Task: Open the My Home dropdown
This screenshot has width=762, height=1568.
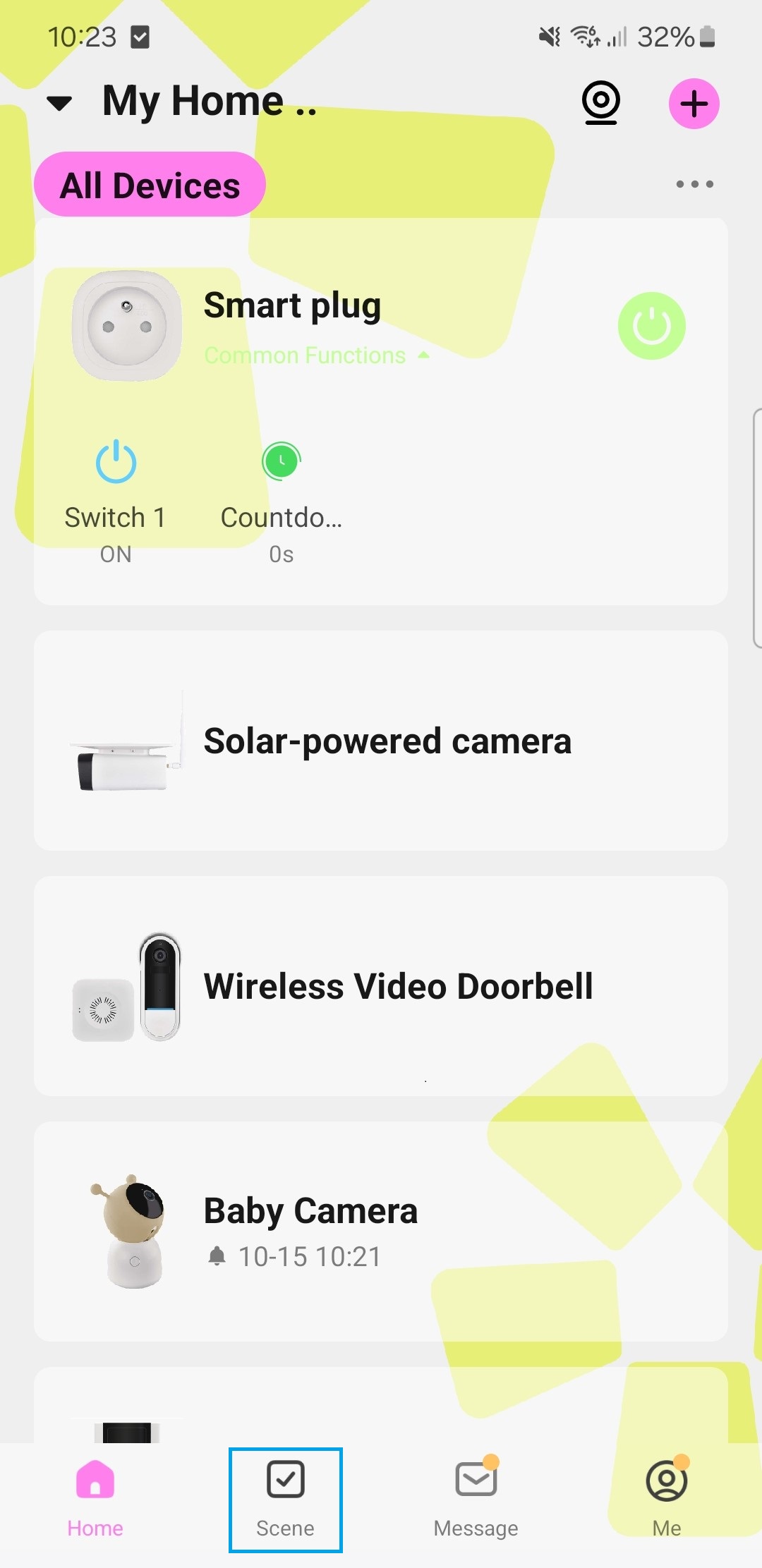Action: [x=181, y=102]
